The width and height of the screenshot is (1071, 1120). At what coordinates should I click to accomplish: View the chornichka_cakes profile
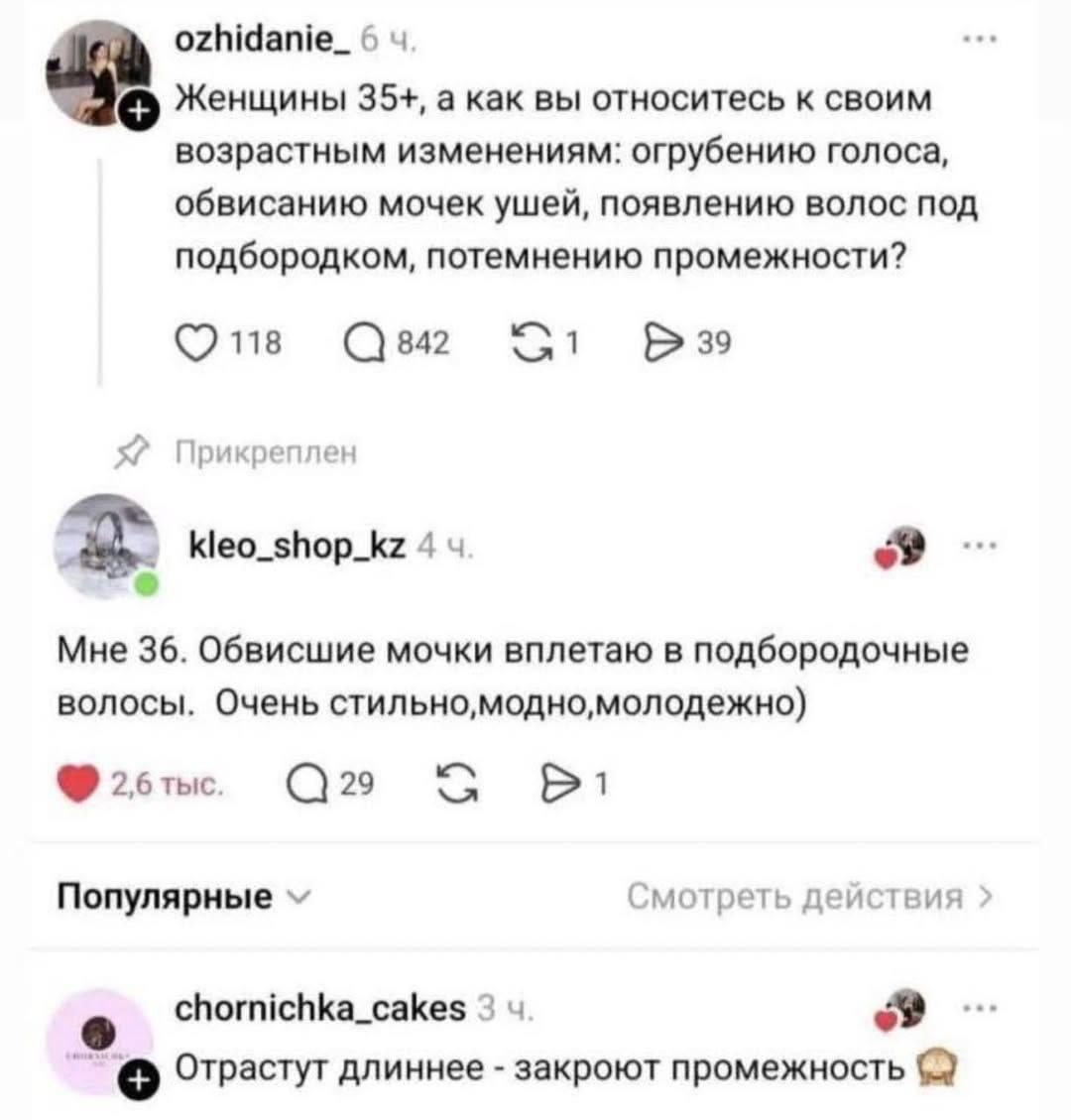pos(318,1008)
